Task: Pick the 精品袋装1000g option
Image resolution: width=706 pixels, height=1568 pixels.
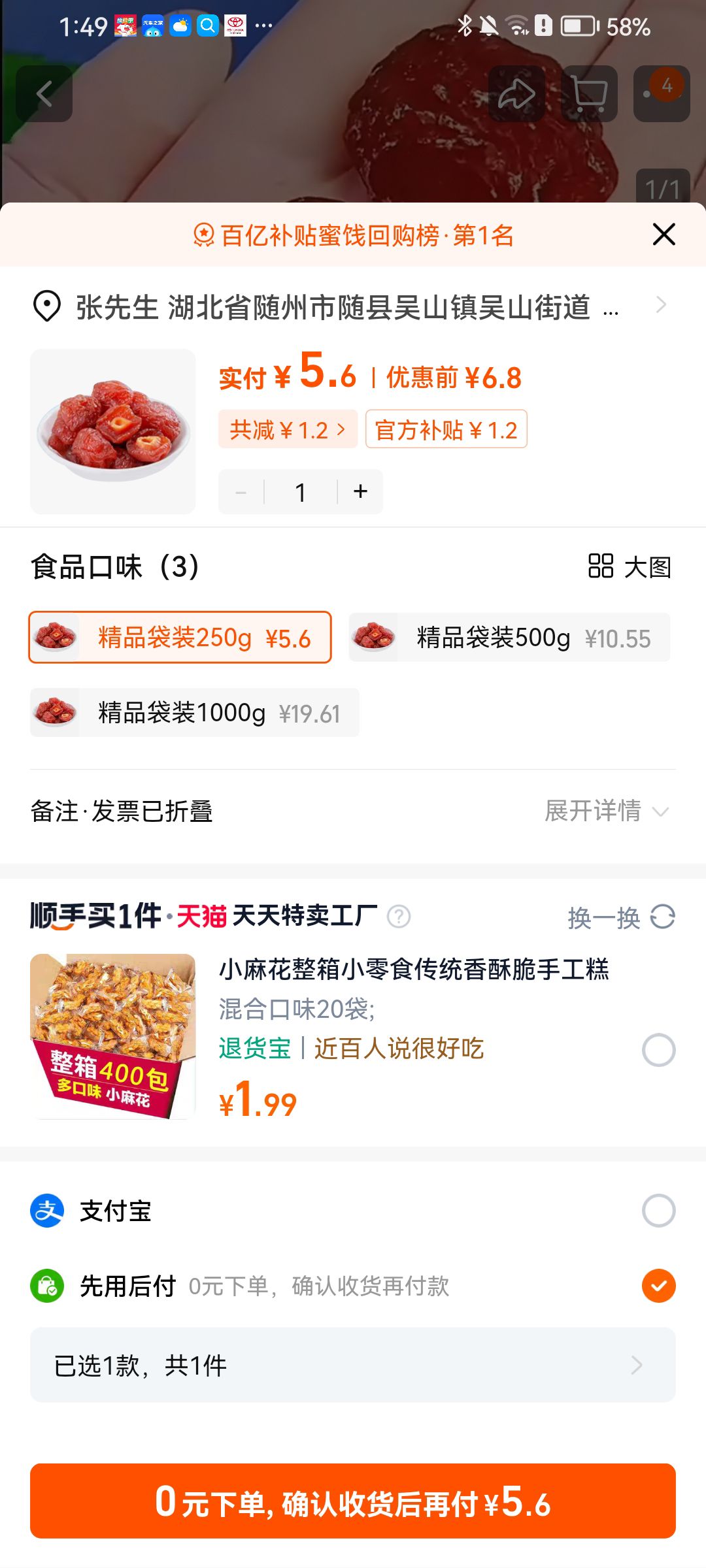Action: 195,712
